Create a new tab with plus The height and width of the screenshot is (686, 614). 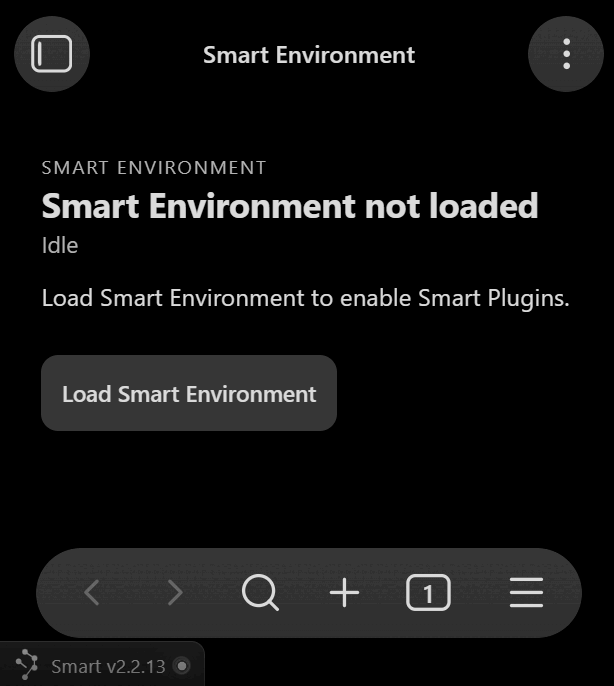[x=344, y=593]
